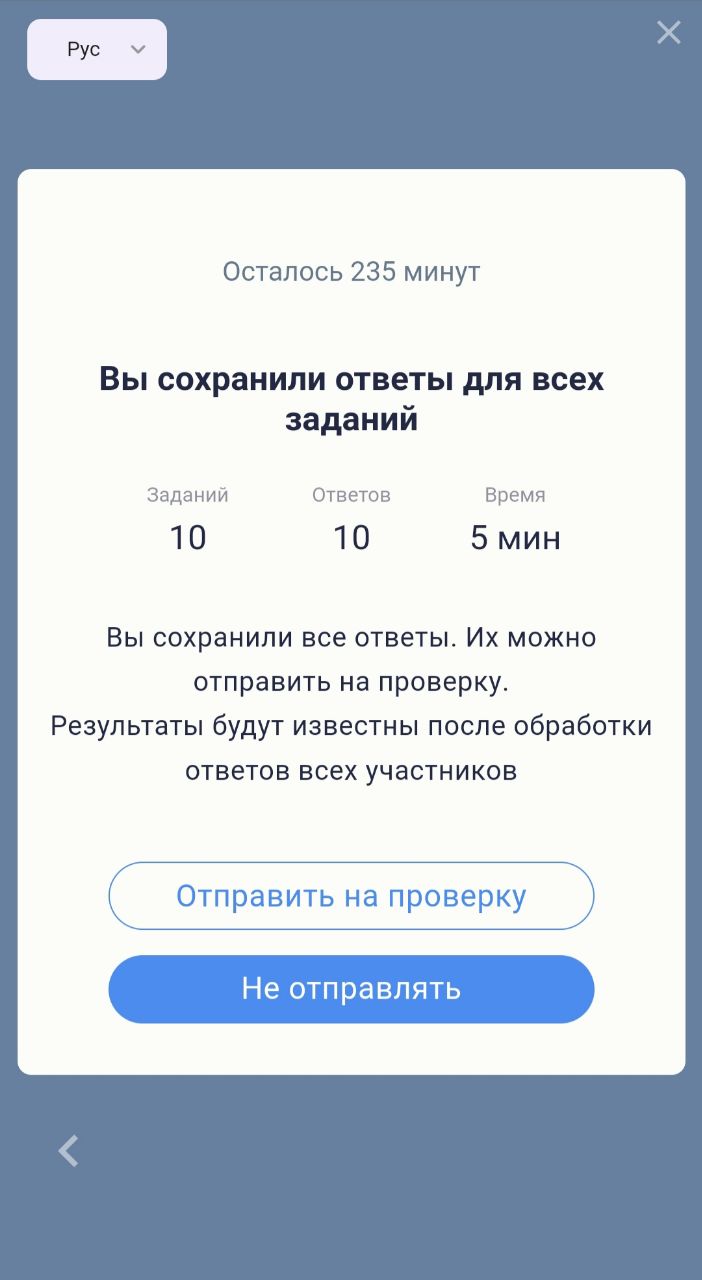Choose Не отправлять button
Image resolution: width=702 pixels, height=1280 pixels.
[351, 989]
